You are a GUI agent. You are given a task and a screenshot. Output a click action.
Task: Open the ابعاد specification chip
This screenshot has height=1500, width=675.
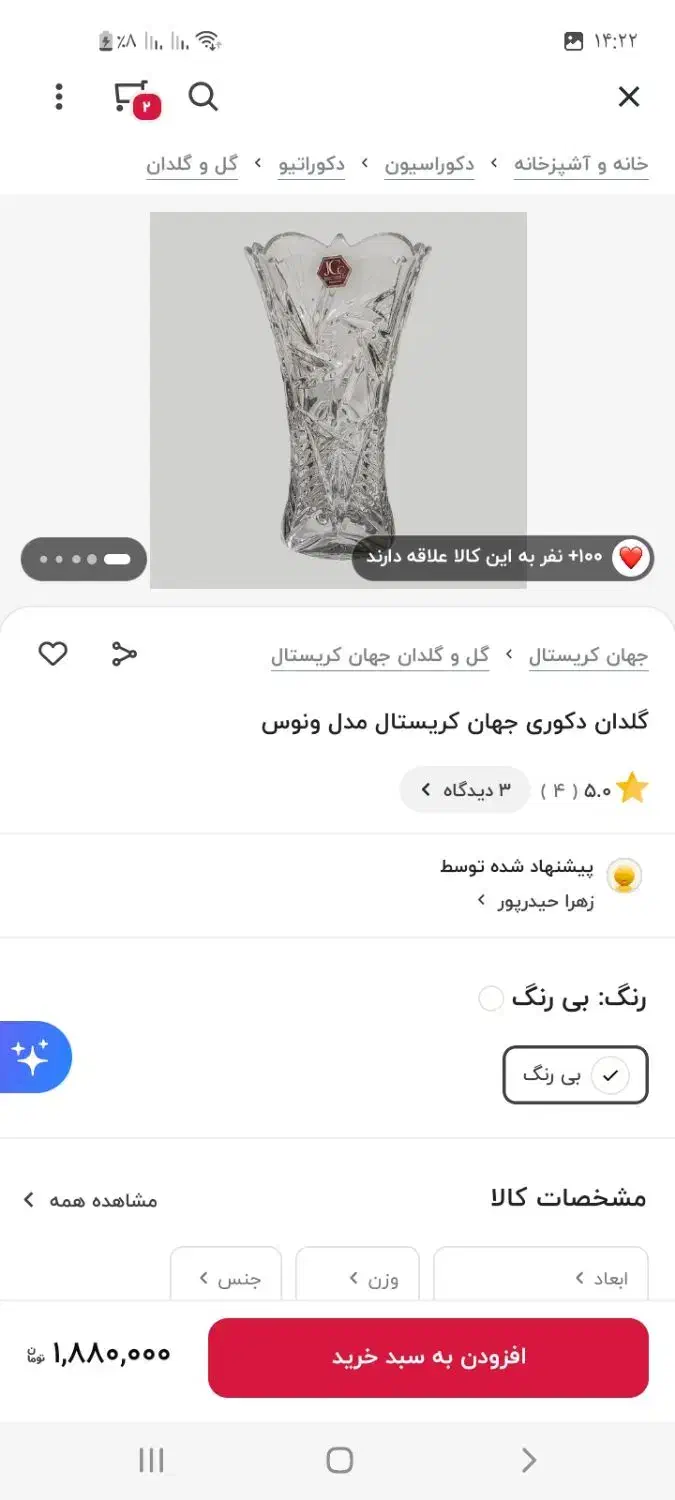point(540,1278)
